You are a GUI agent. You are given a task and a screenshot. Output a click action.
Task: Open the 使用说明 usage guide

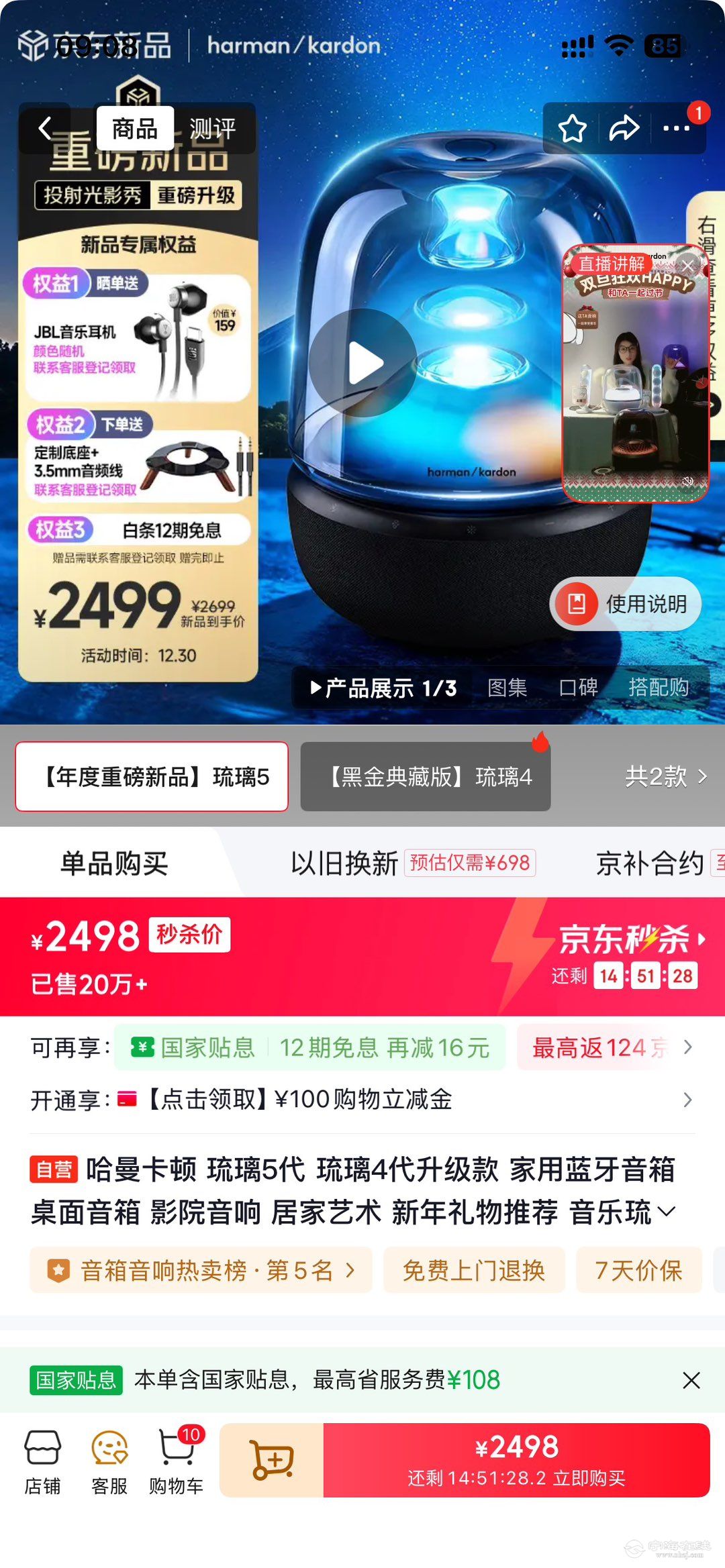point(625,603)
